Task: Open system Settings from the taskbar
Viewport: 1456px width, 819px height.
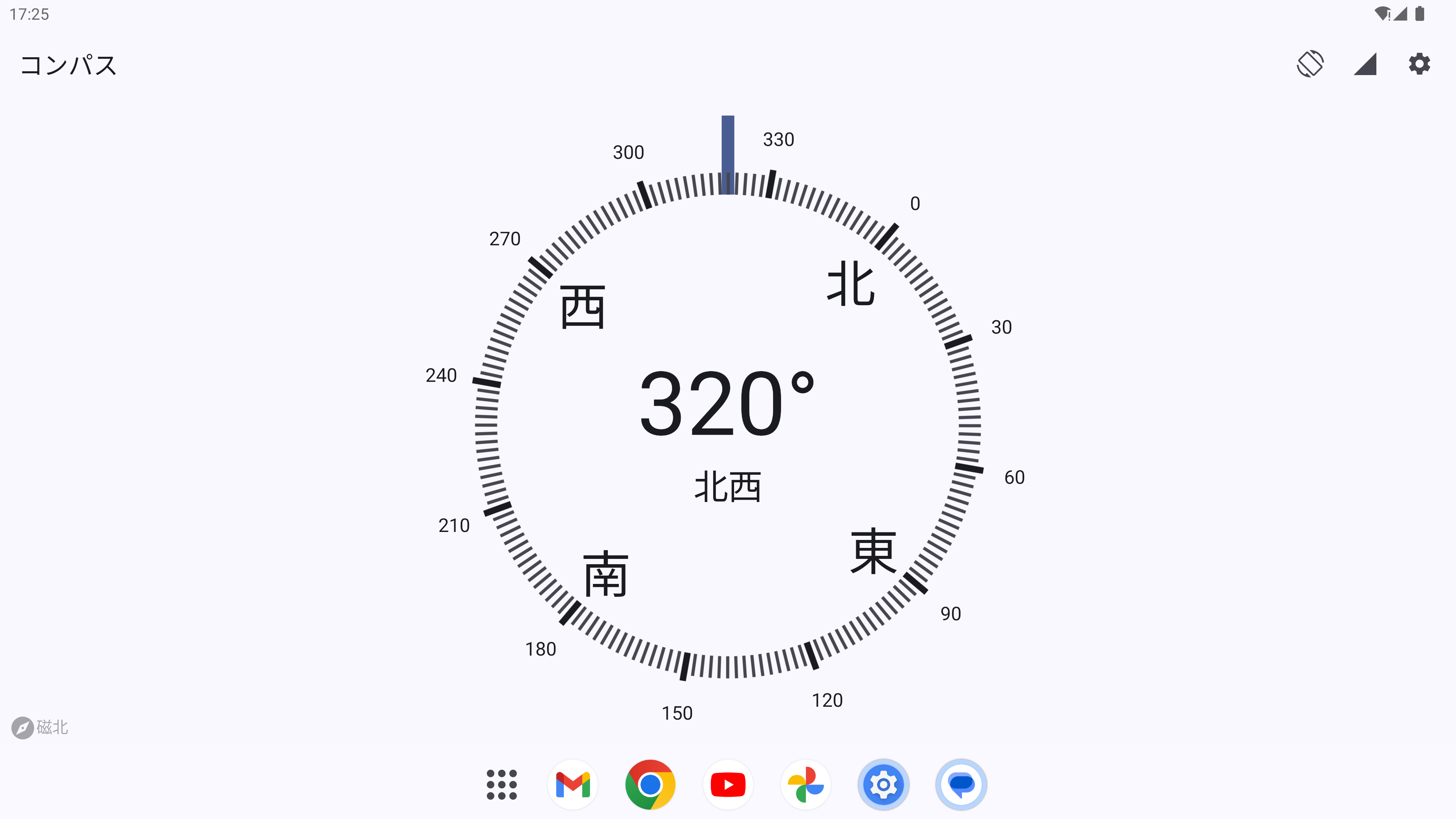Action: point(883,784)
